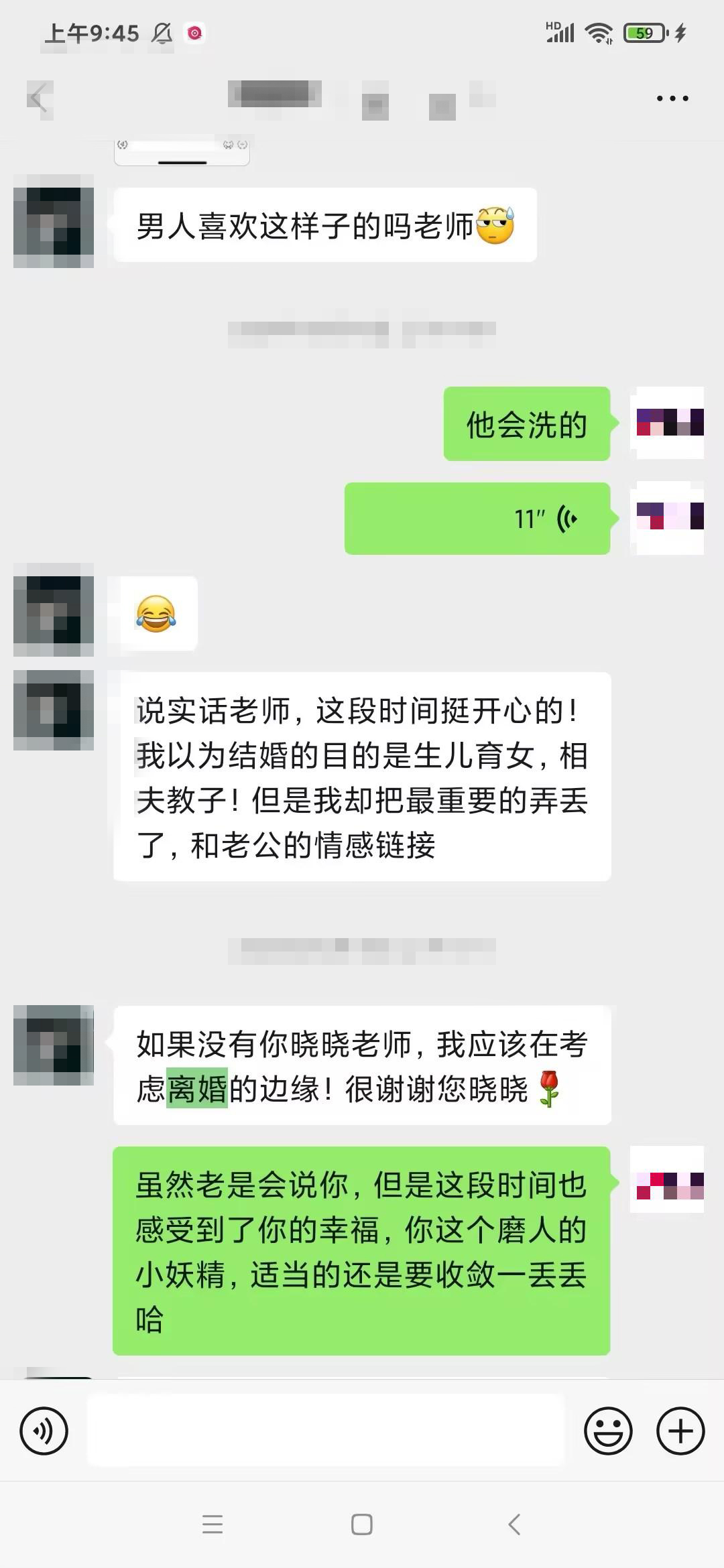Open the emoji sticker panel
The image size is (724, 1568).
[x=608, y=1431]
